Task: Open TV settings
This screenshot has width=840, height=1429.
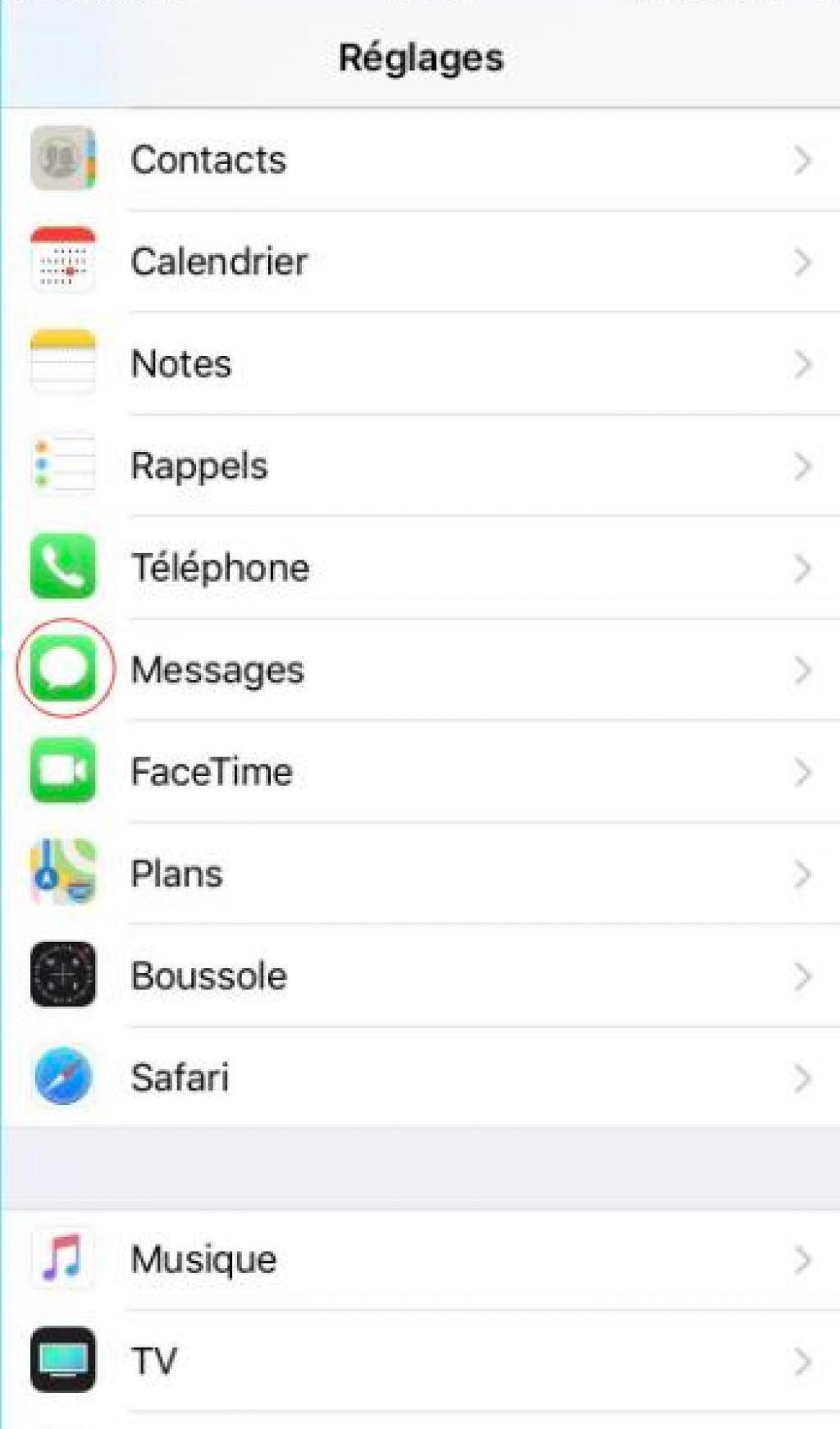Action: (420, 1362)
